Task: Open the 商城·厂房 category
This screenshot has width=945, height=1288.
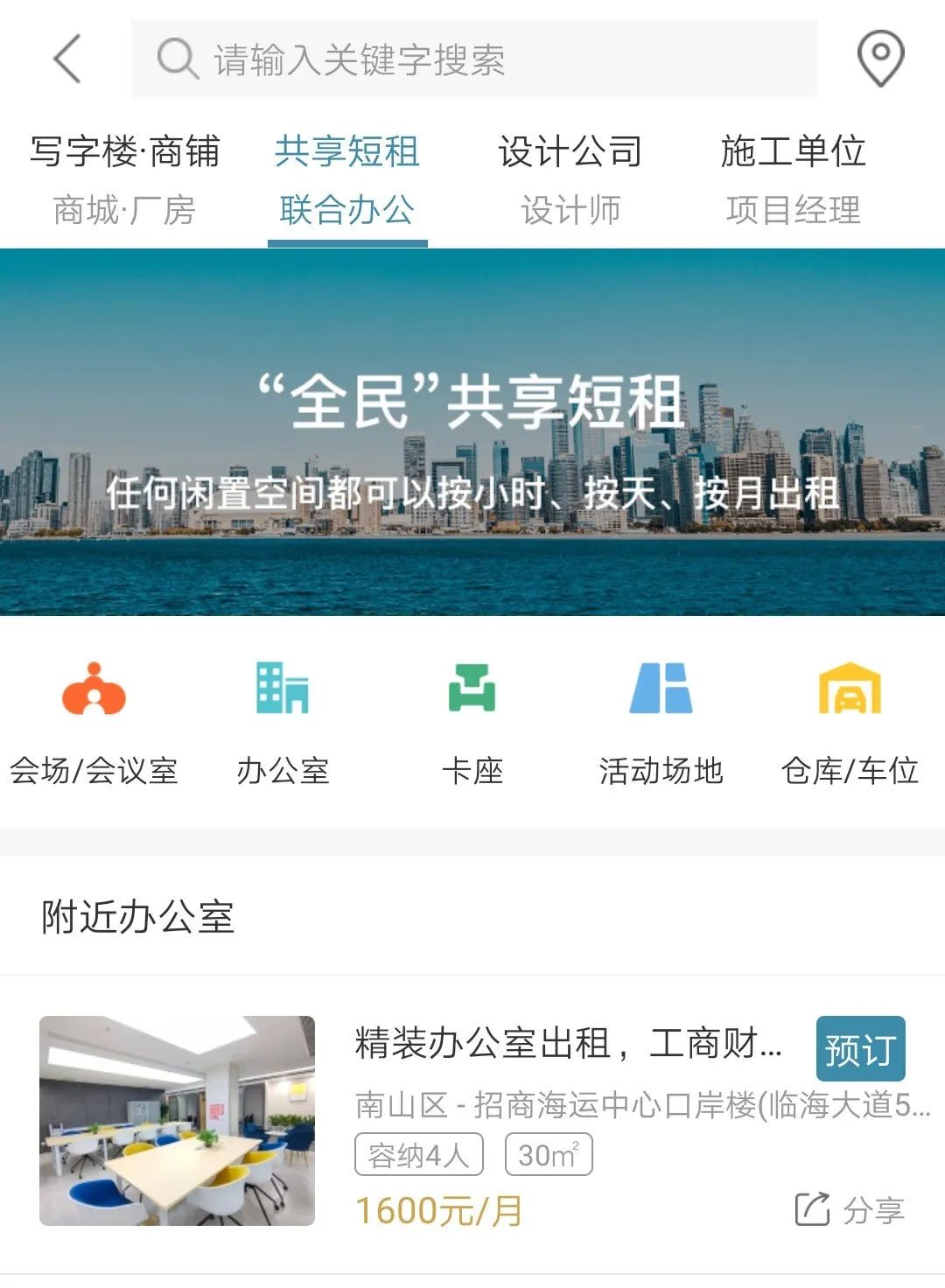Action: click(x=128, y=210)
